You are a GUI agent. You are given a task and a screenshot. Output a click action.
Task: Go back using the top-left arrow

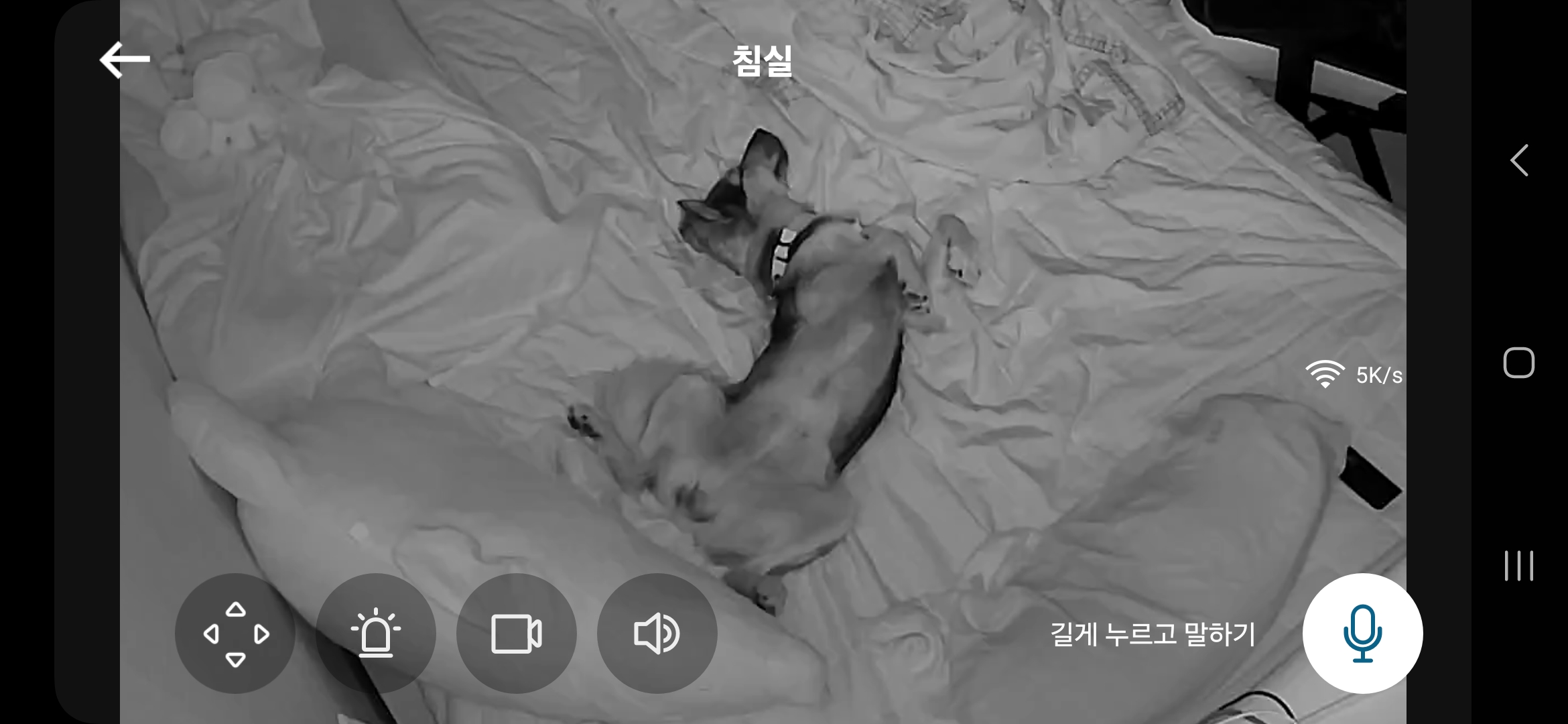coord(125,60)
